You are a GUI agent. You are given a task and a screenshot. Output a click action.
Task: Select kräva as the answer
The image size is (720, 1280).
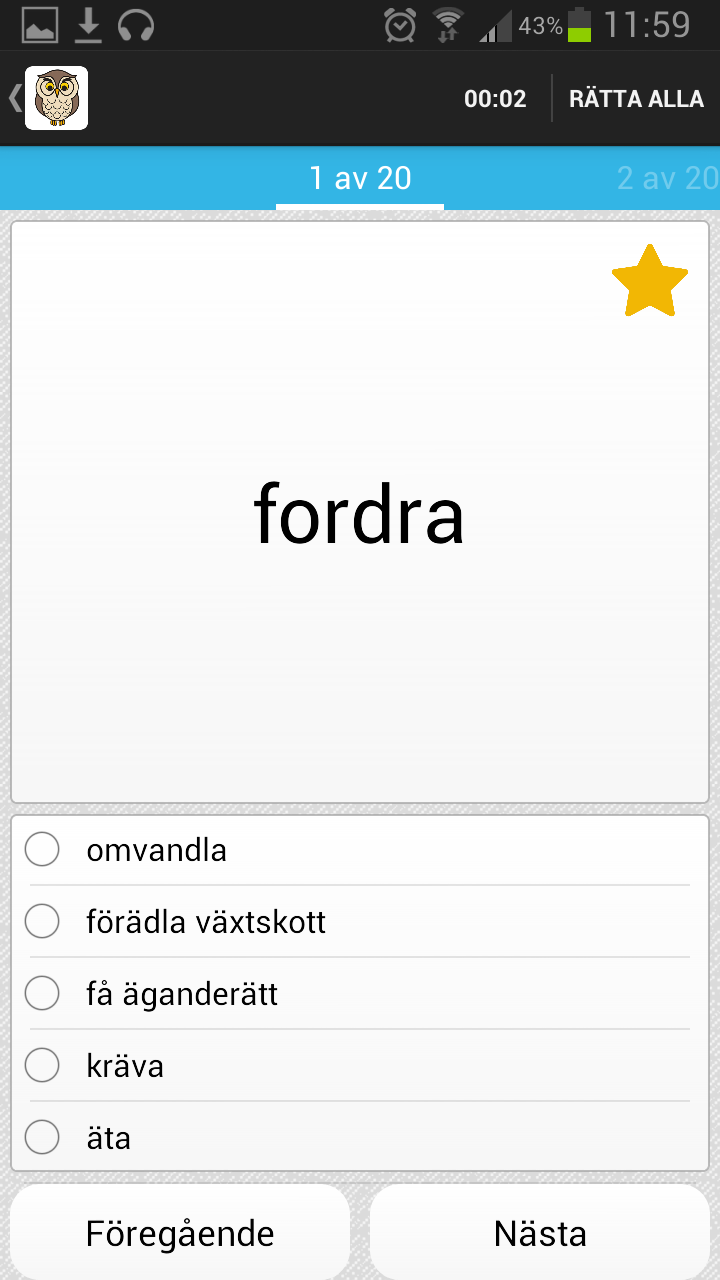(x=43, y=1066)
